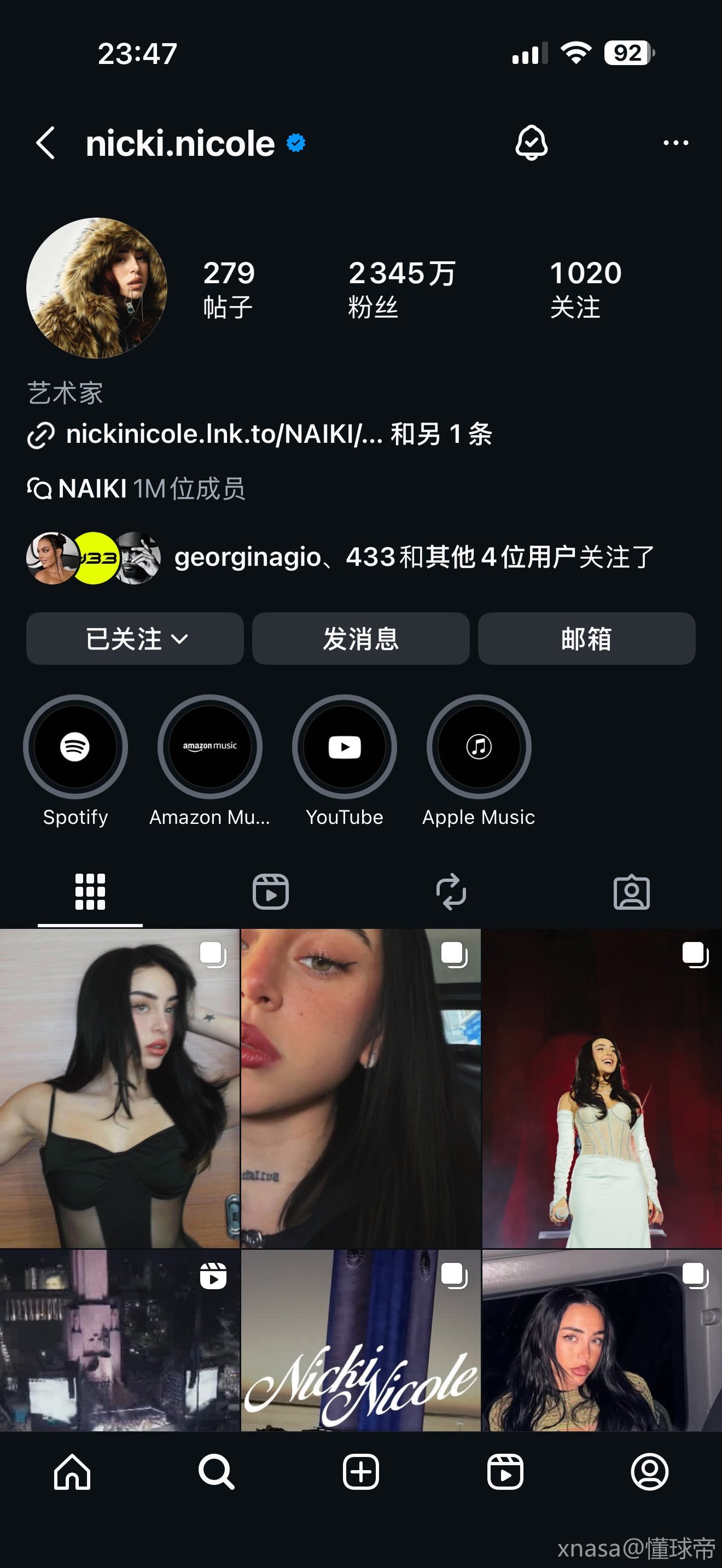Go back from nicki.nicole profile
This screenshot has width=722, height=1568.
pos(46,144)
